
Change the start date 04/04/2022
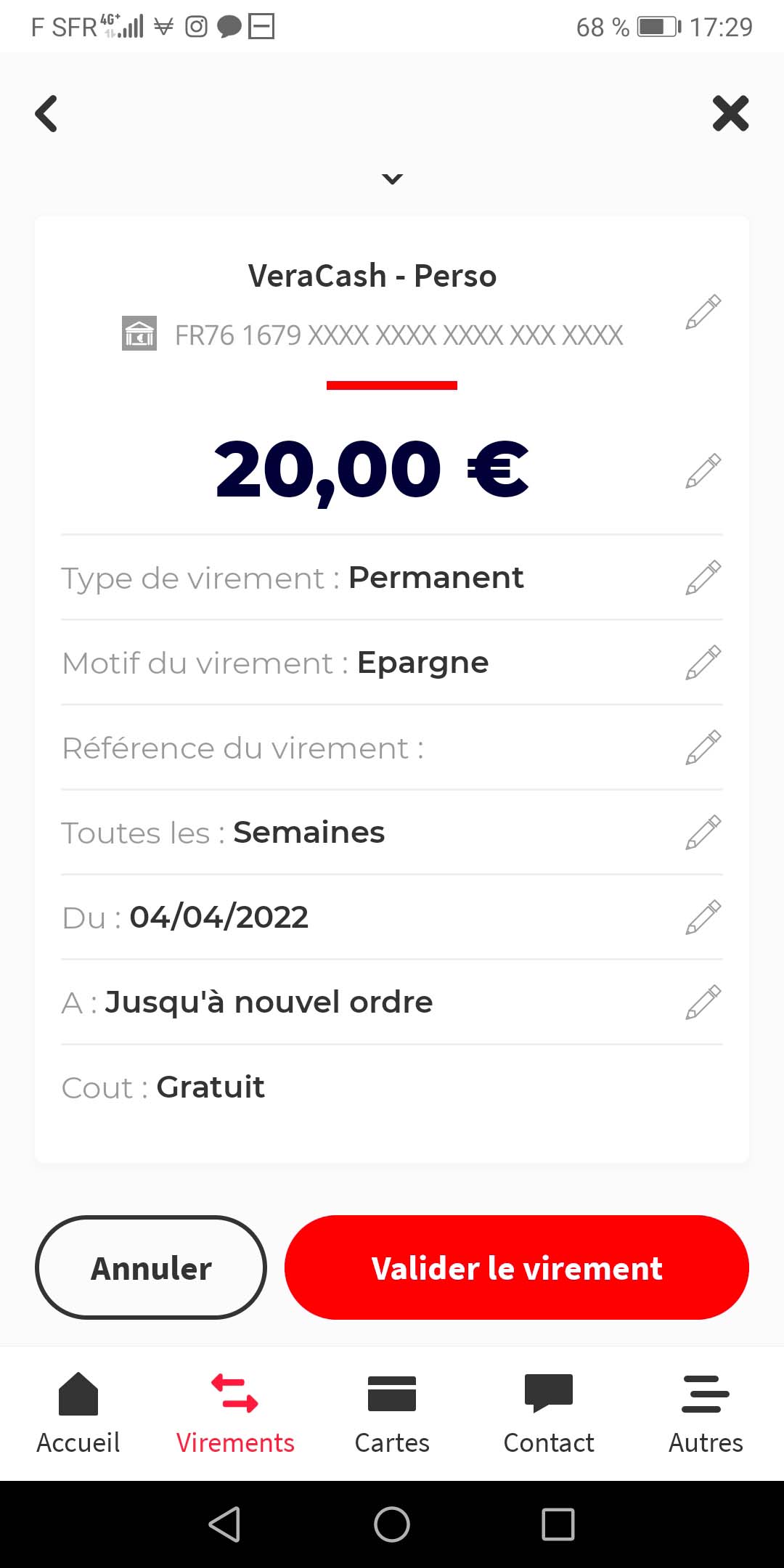click(x=703, y=918)
